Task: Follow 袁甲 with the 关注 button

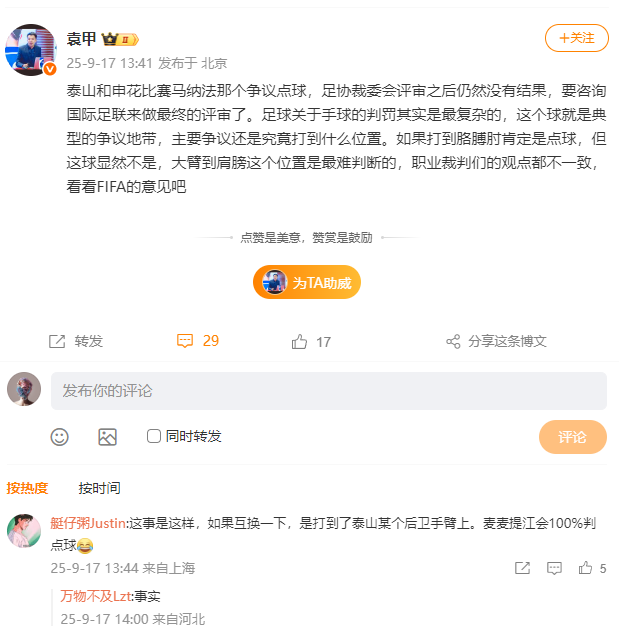Action: coord(576,38)
